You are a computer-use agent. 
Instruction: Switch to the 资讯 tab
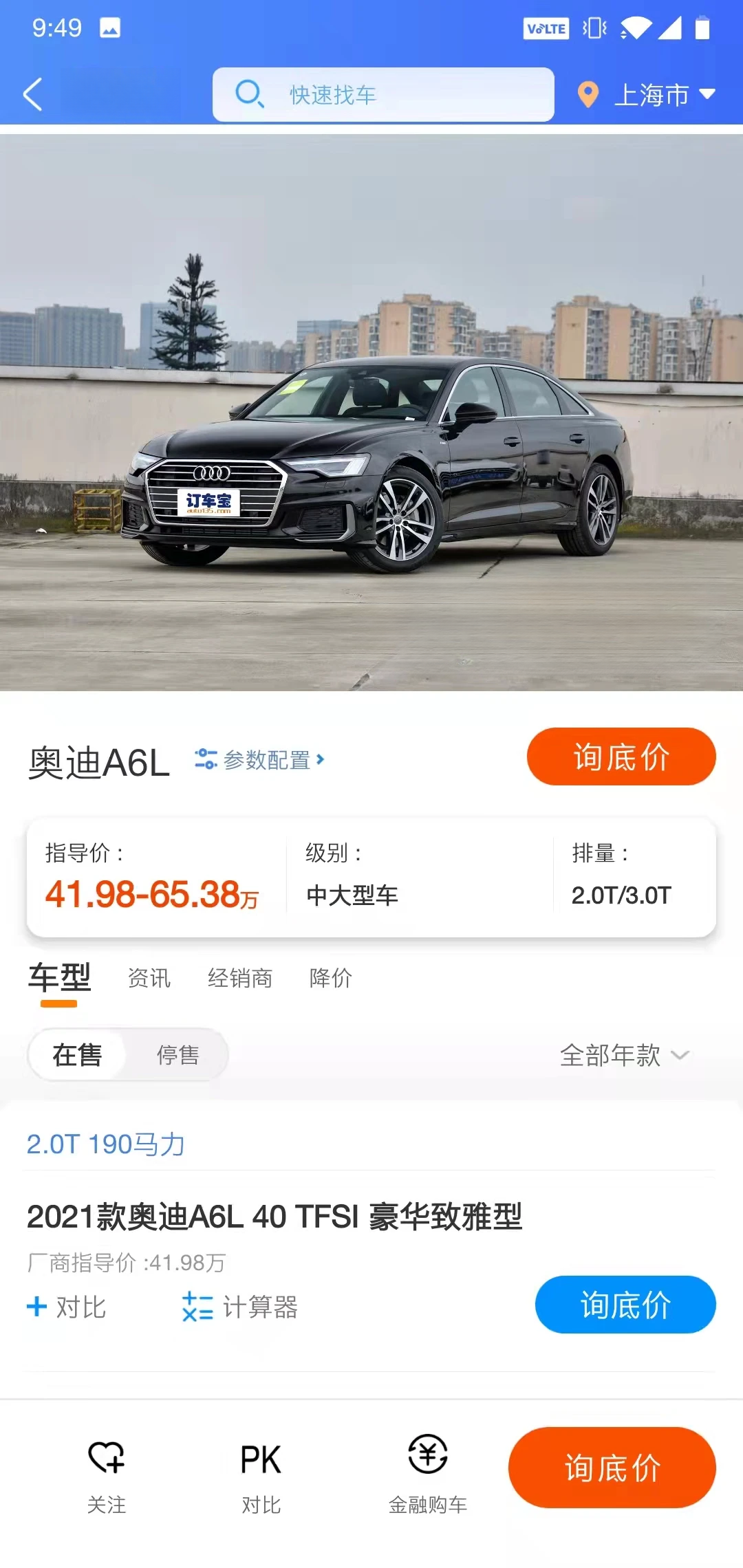[149, 977]
